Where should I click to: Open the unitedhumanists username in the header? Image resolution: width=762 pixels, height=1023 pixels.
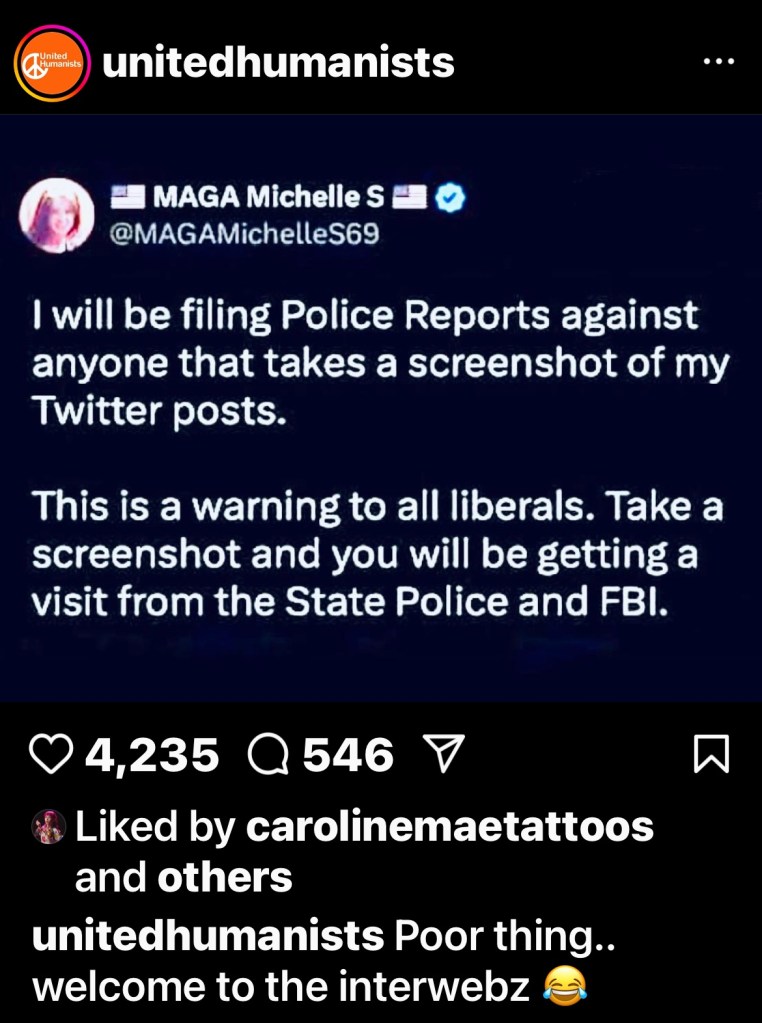pos(278,63)
